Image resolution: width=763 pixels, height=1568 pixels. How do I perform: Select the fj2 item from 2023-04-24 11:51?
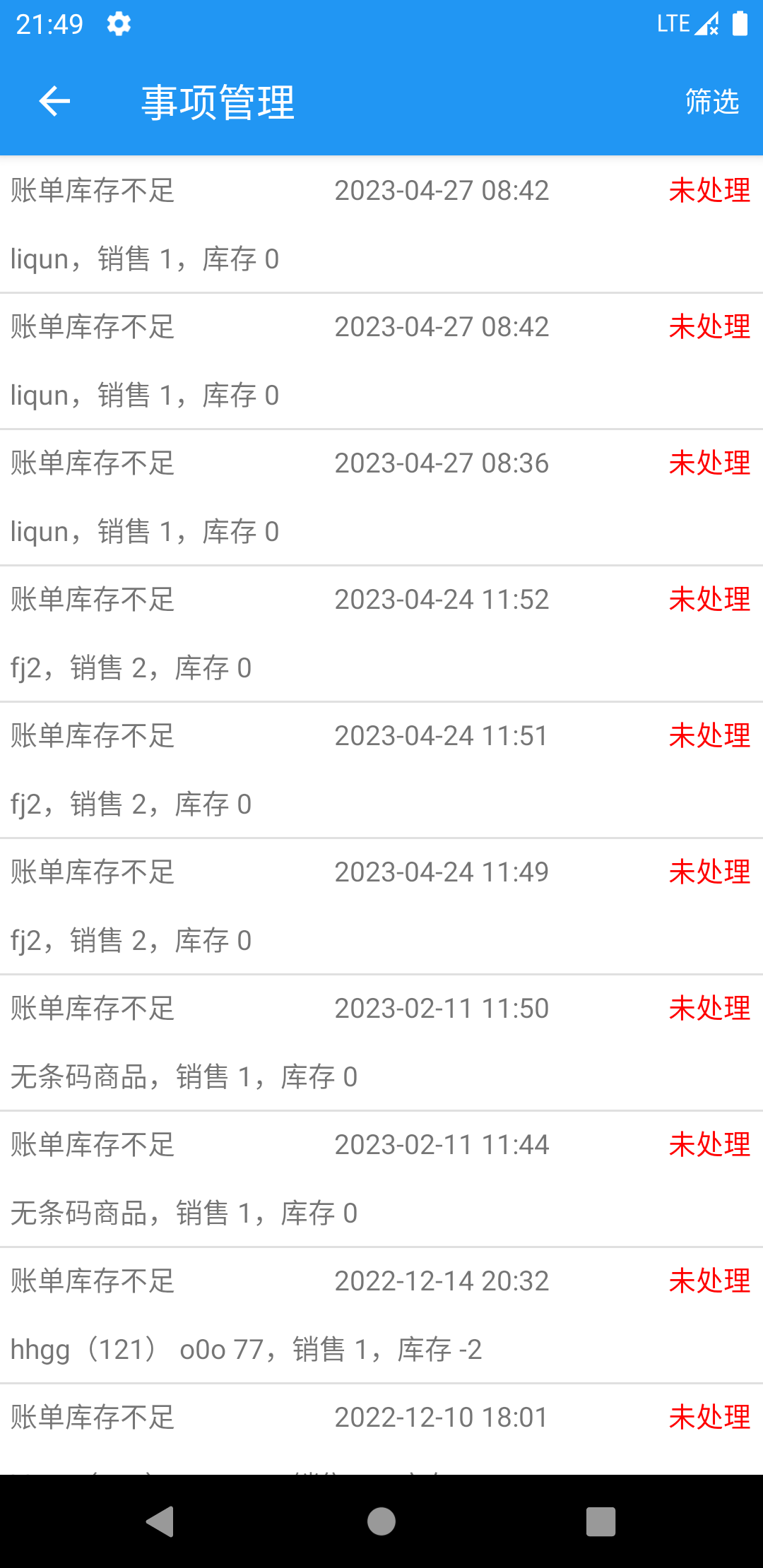[x=381, y=770]
